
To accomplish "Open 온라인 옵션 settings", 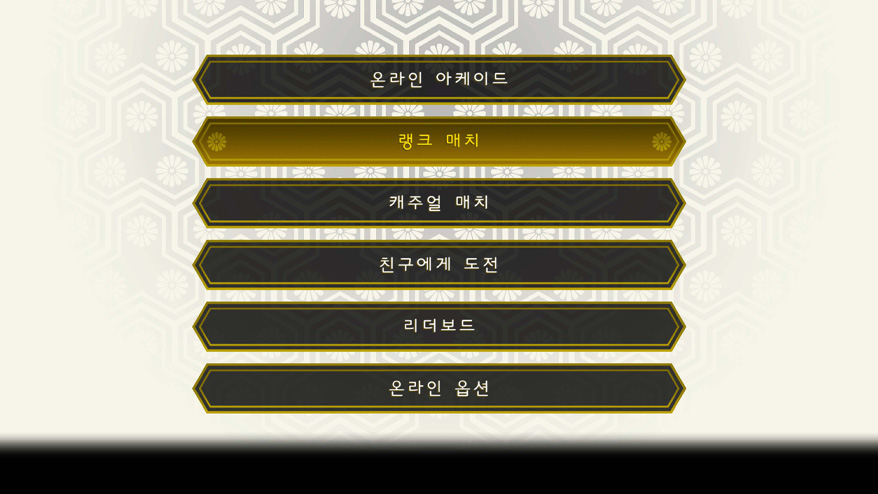I will coord(439,388).
